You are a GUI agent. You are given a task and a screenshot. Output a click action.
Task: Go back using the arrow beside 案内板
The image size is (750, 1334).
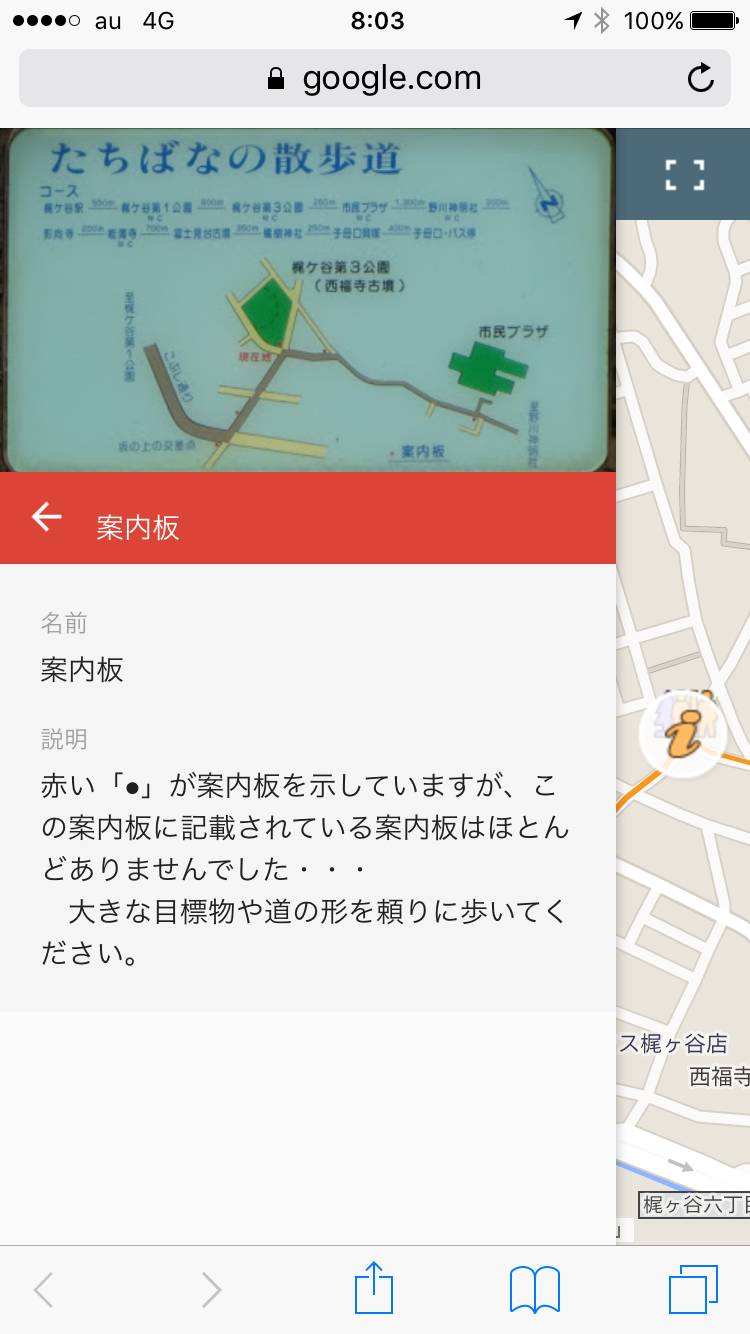(x=47, y=517)
